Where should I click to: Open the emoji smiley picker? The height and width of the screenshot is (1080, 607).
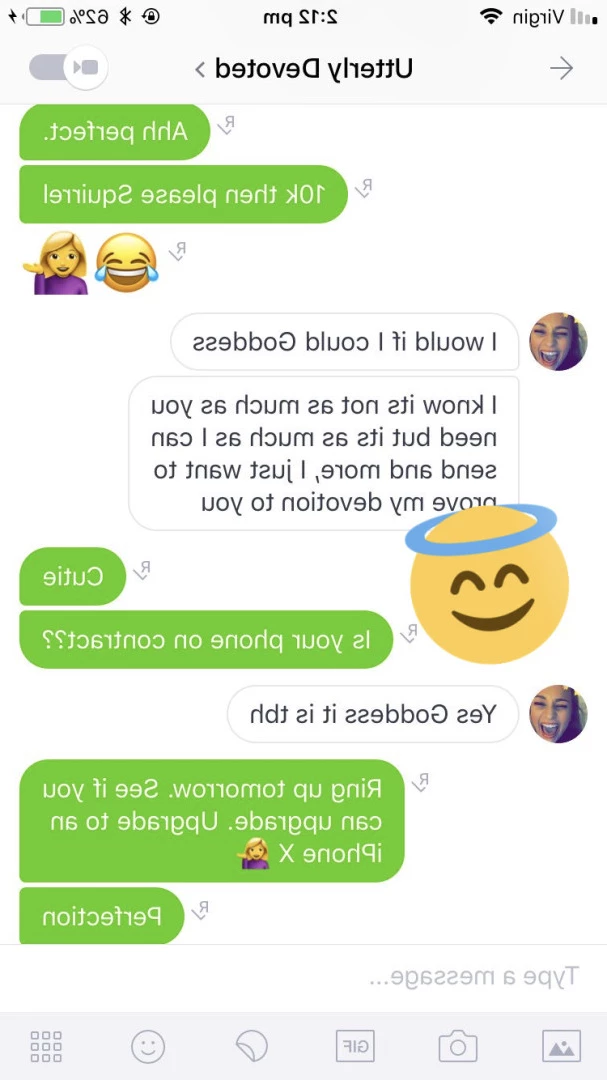tap(148, 1046)
